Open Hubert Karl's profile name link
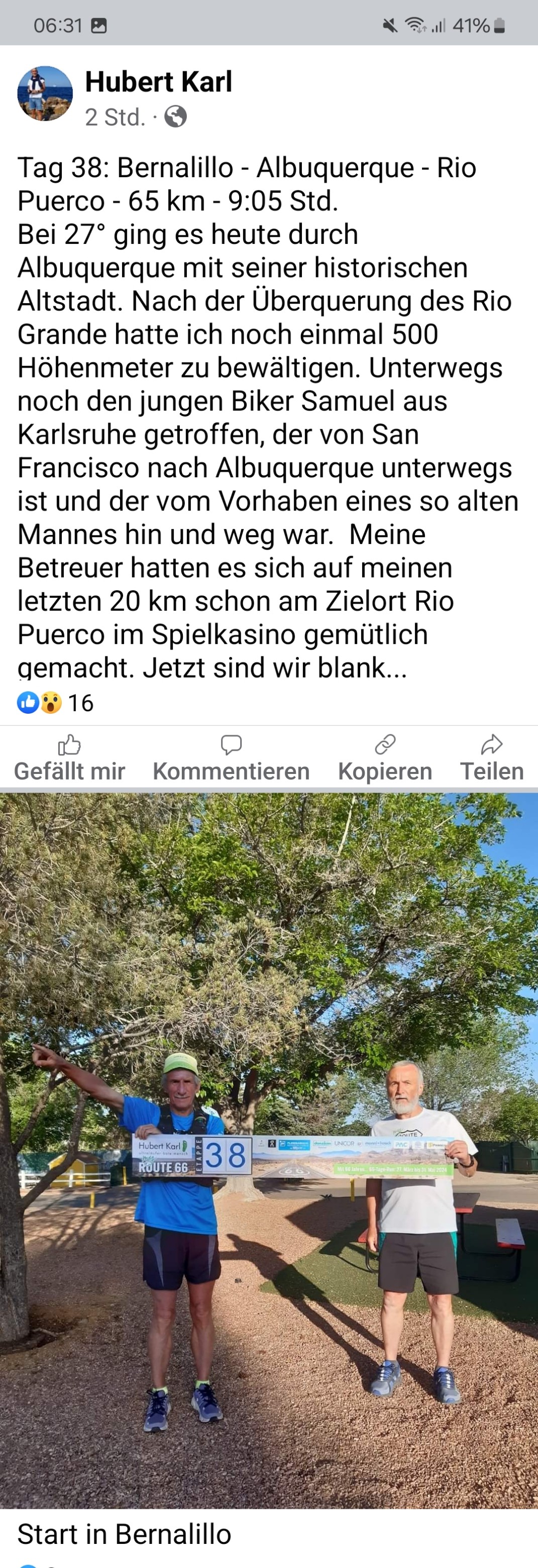 158,82
